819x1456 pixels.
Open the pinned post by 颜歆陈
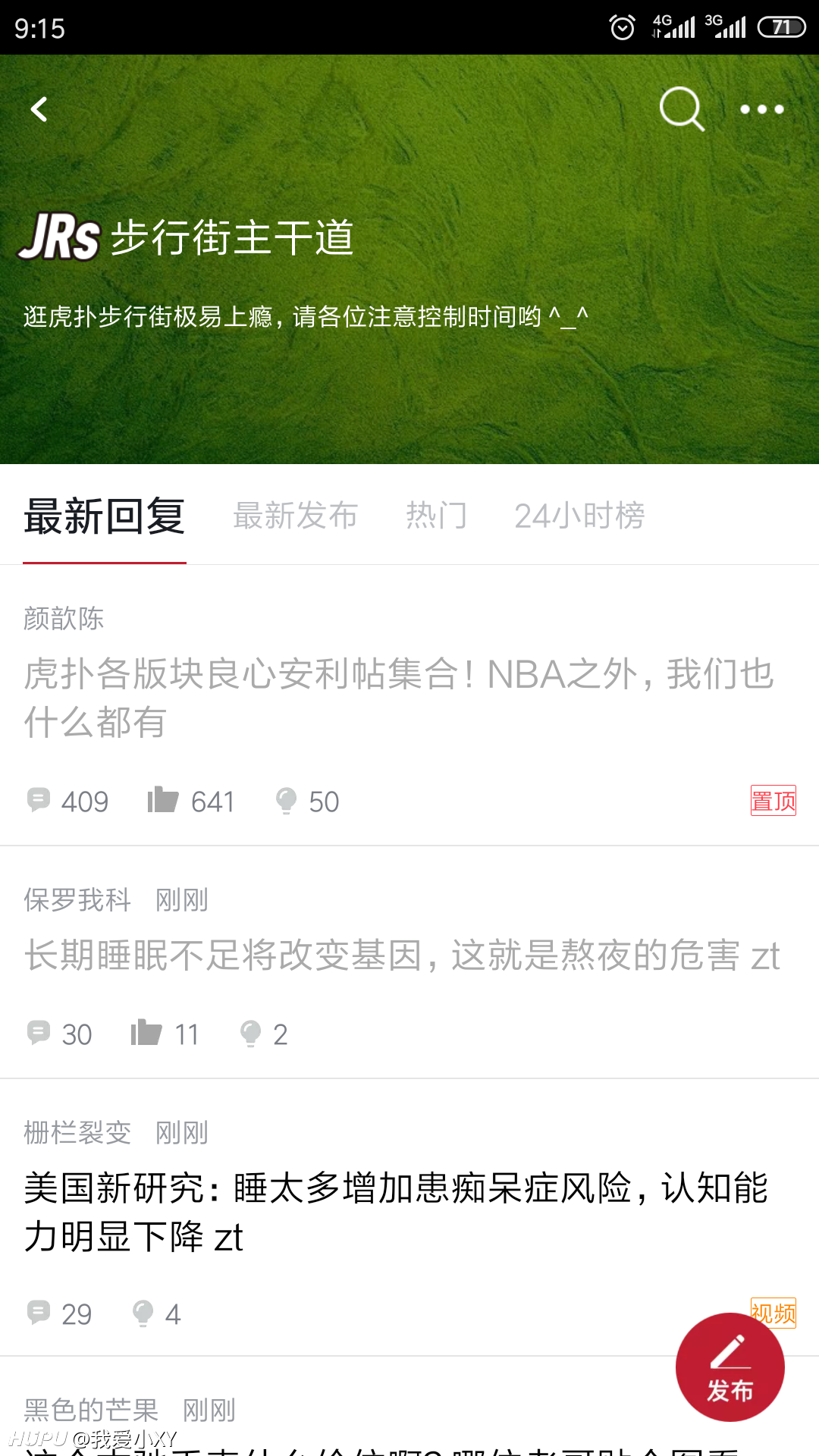coord(409,705)
